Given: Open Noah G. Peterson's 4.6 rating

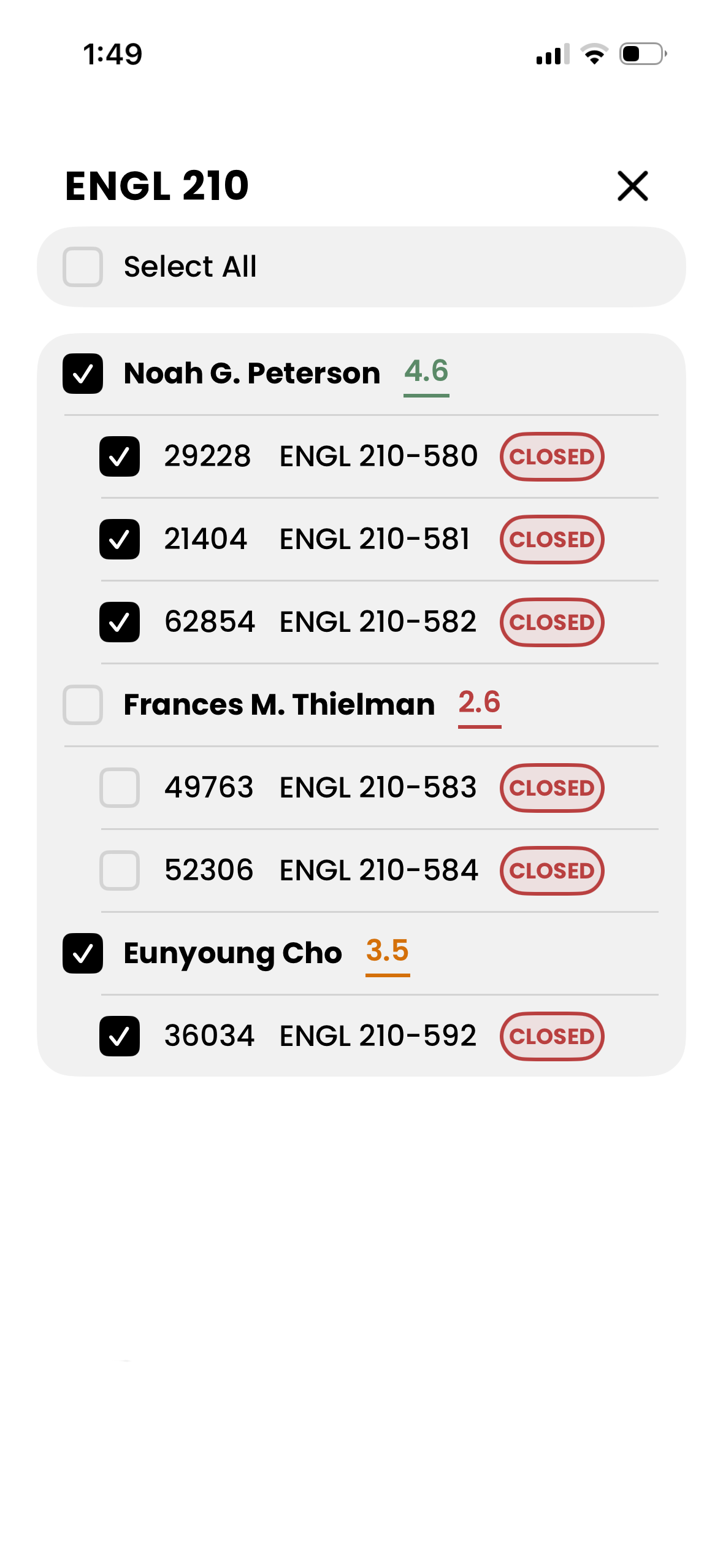Looking at the screenshot, I should (426, 372).
